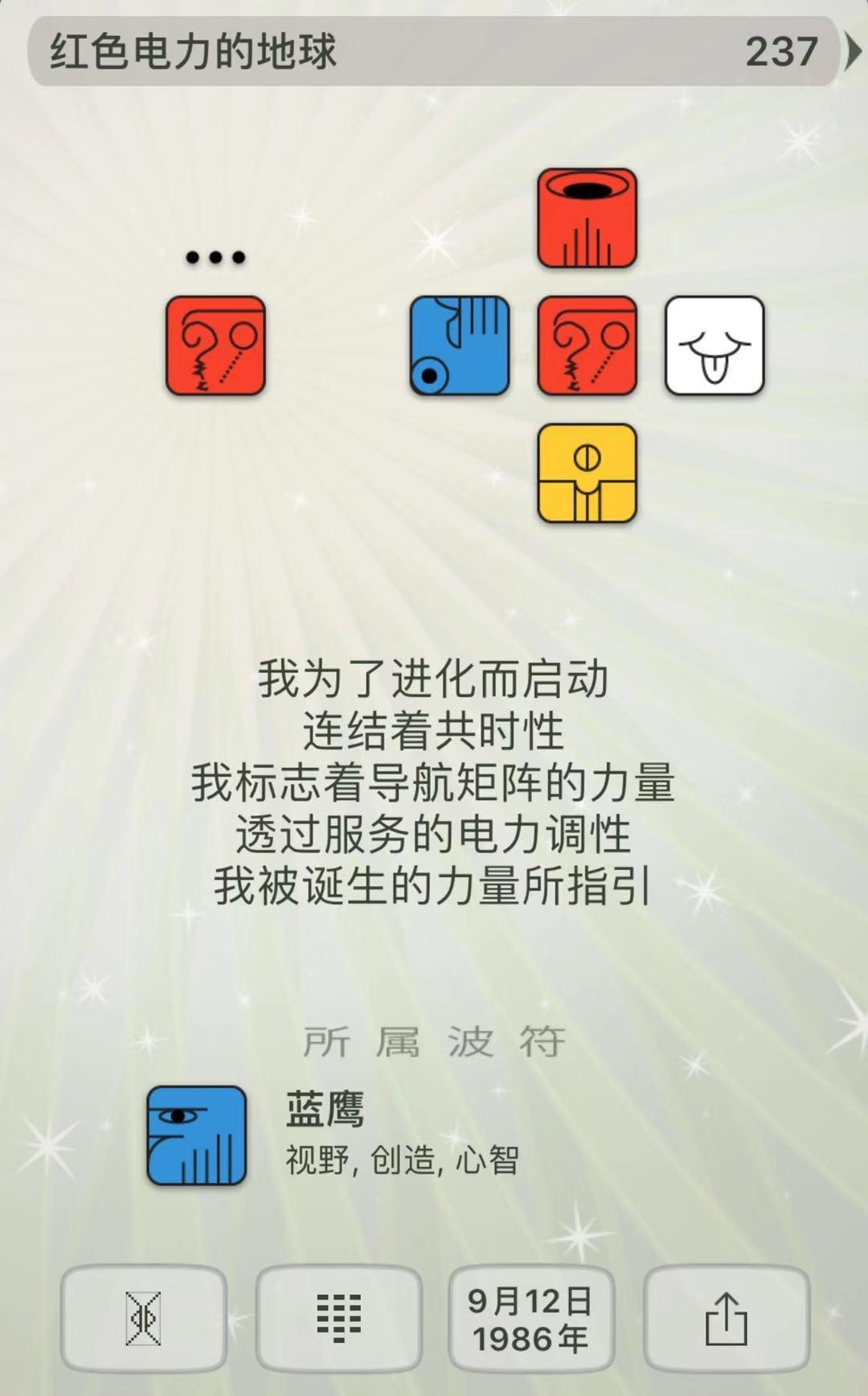Tap the kin number 237 label
Viewport: 868px width, 1396px height.
780,51
